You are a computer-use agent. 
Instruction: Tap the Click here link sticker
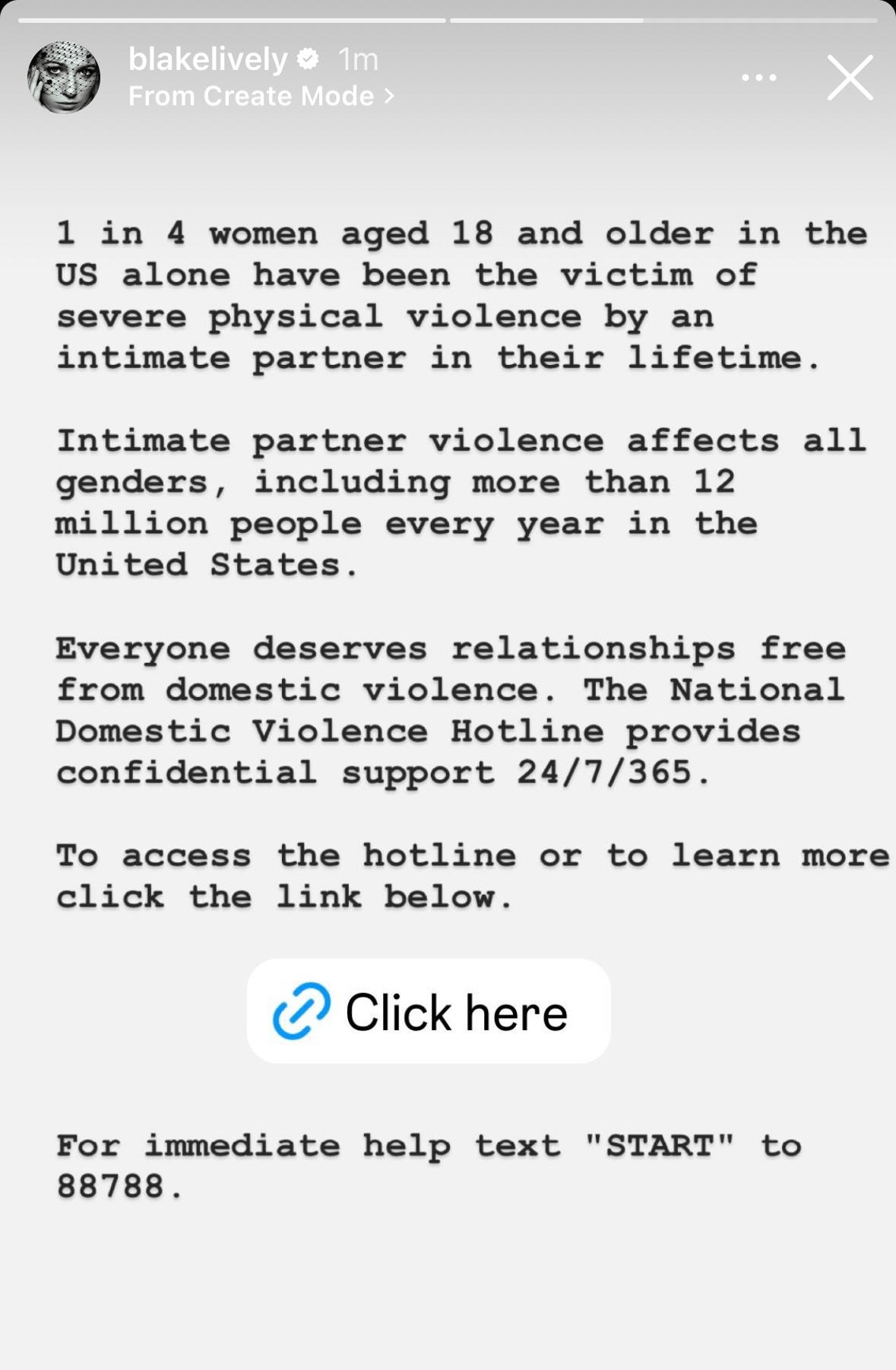tap(428, 1011)
